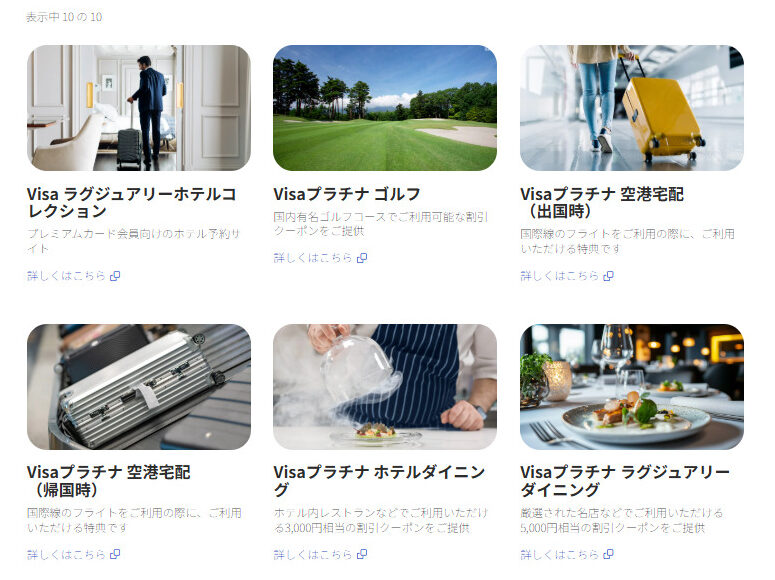775x580 pixels.
Task: Open Visa ラグジュアリーホテルコレクション card image
Action: pyautogui.click(x=138, y=108)
